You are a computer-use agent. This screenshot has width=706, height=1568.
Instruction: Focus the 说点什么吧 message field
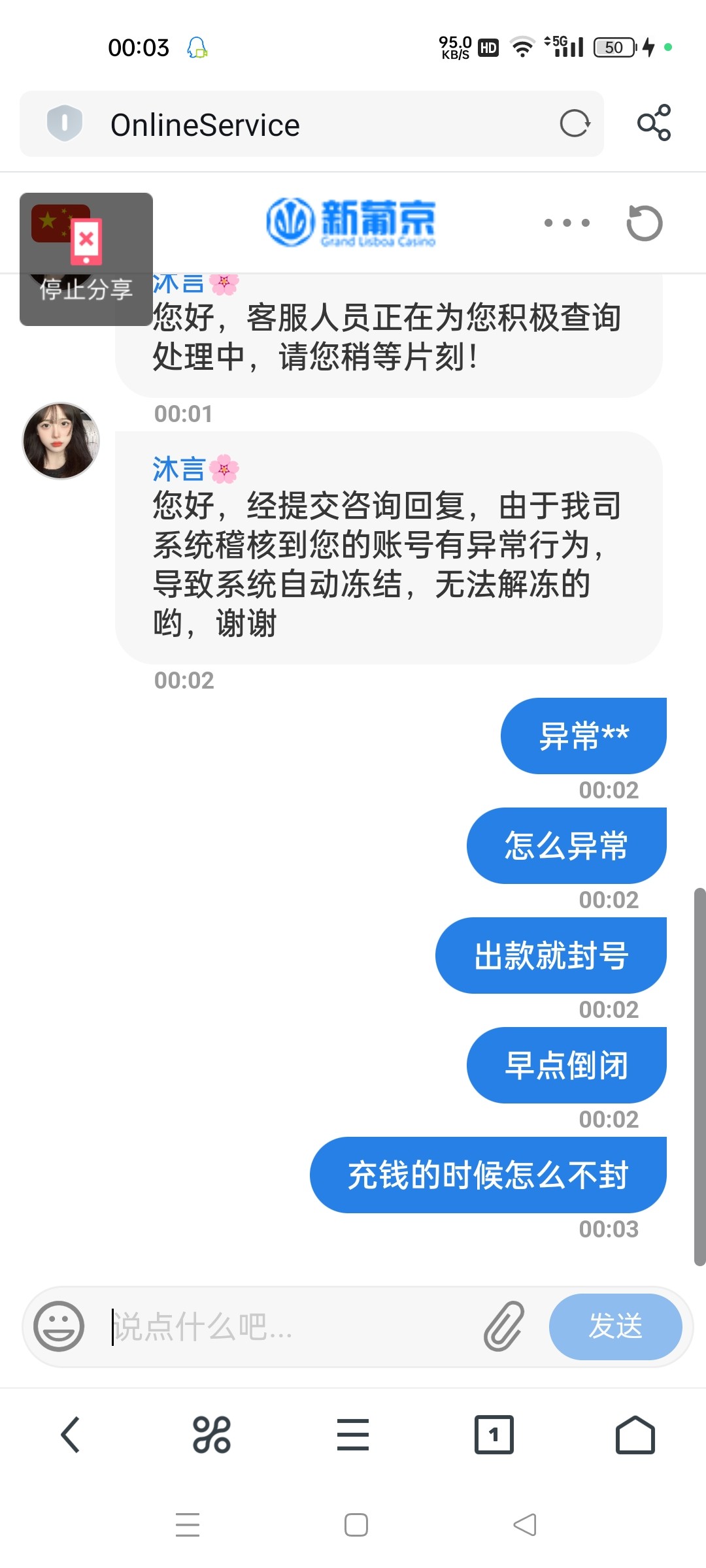click(x=288, y=1327)
